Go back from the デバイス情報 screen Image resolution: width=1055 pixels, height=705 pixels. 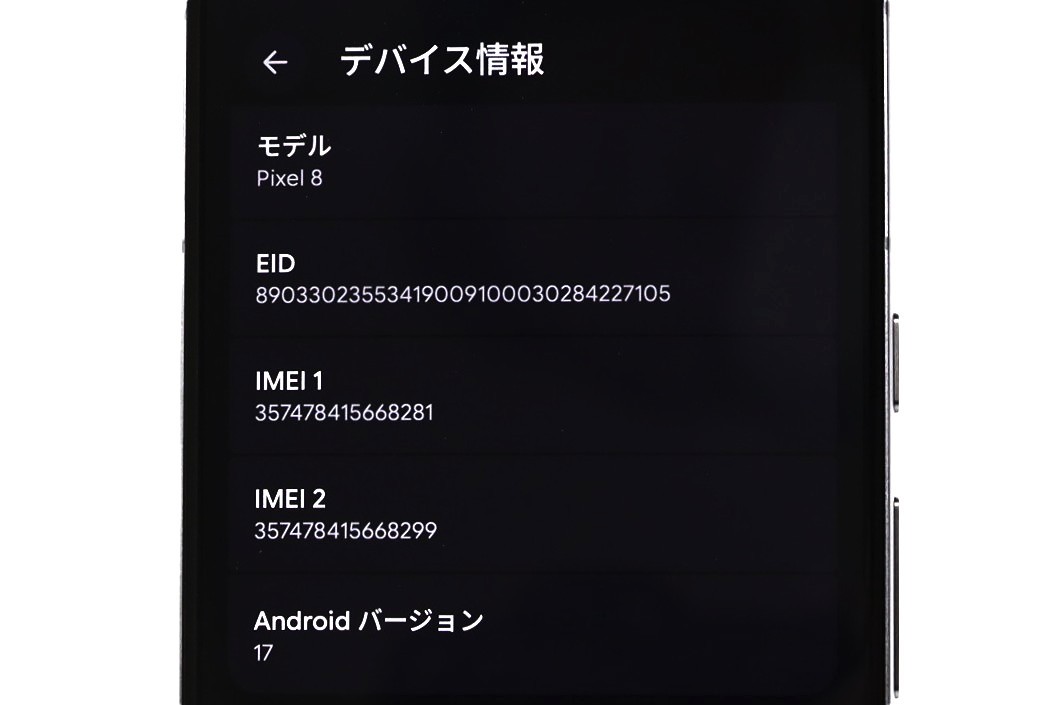pos(275,63)
